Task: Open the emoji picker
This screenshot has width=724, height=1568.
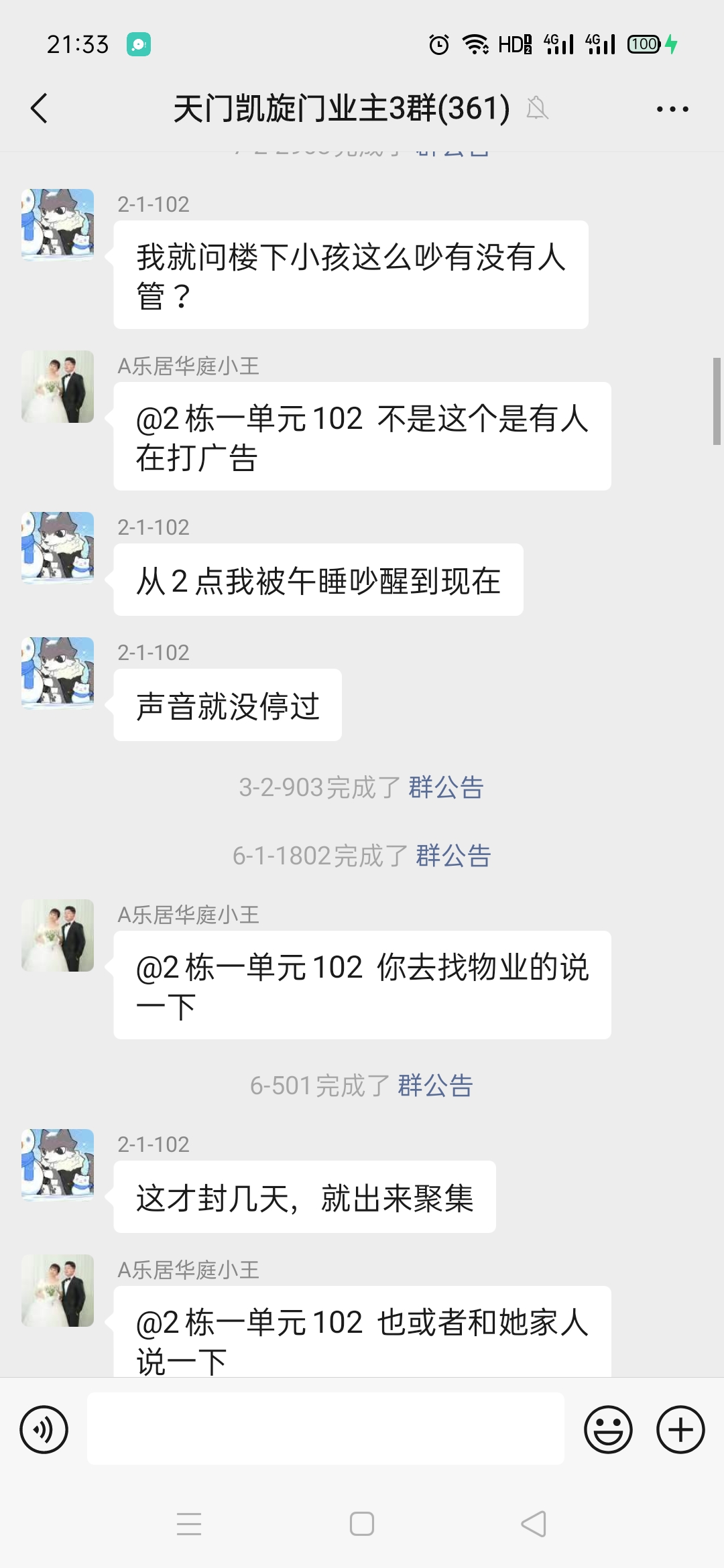Action: pos(608,1429)
